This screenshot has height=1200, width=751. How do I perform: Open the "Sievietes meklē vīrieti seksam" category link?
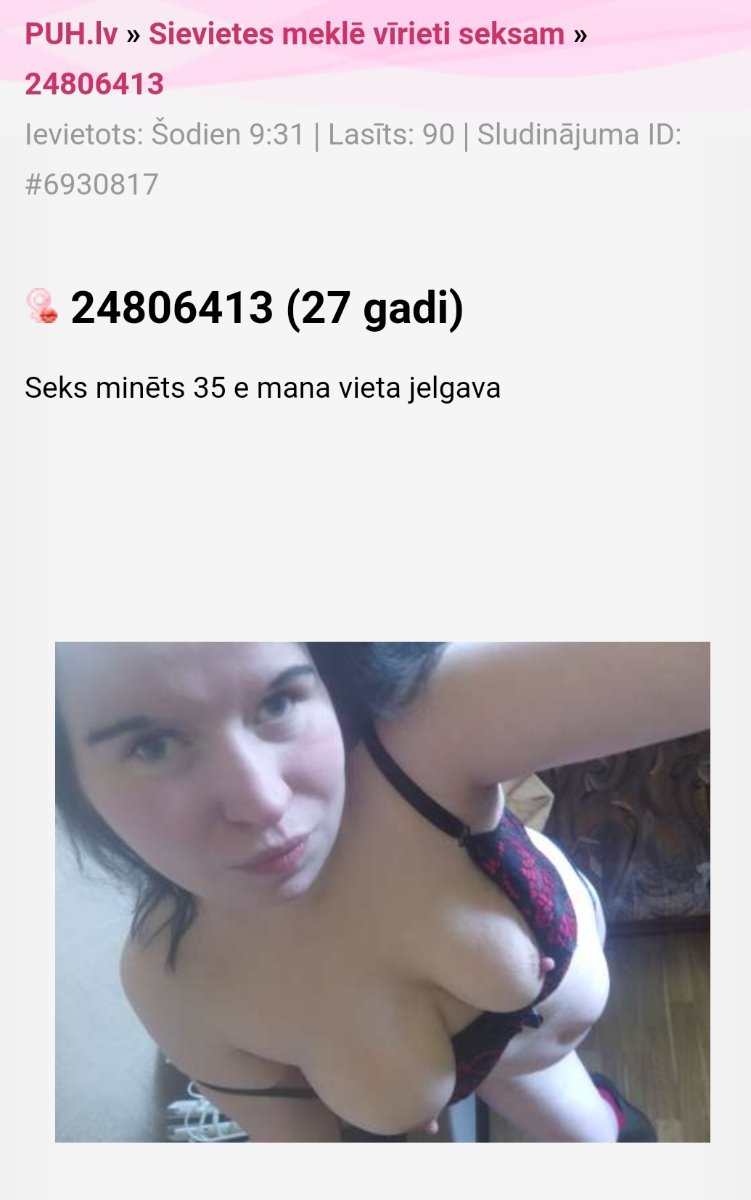(x=356, y=34)
